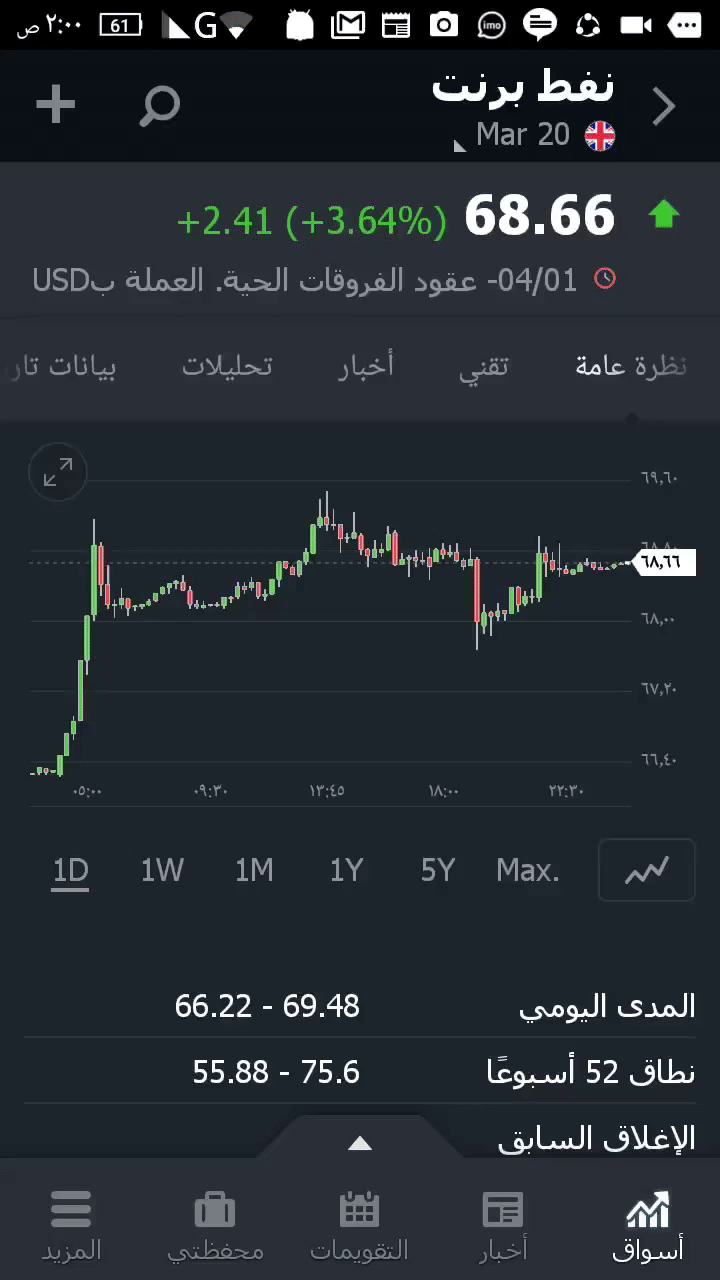
Task: Open the التقويمات calendars tab
Action: pyautogui.click(x=359, y=1224)
